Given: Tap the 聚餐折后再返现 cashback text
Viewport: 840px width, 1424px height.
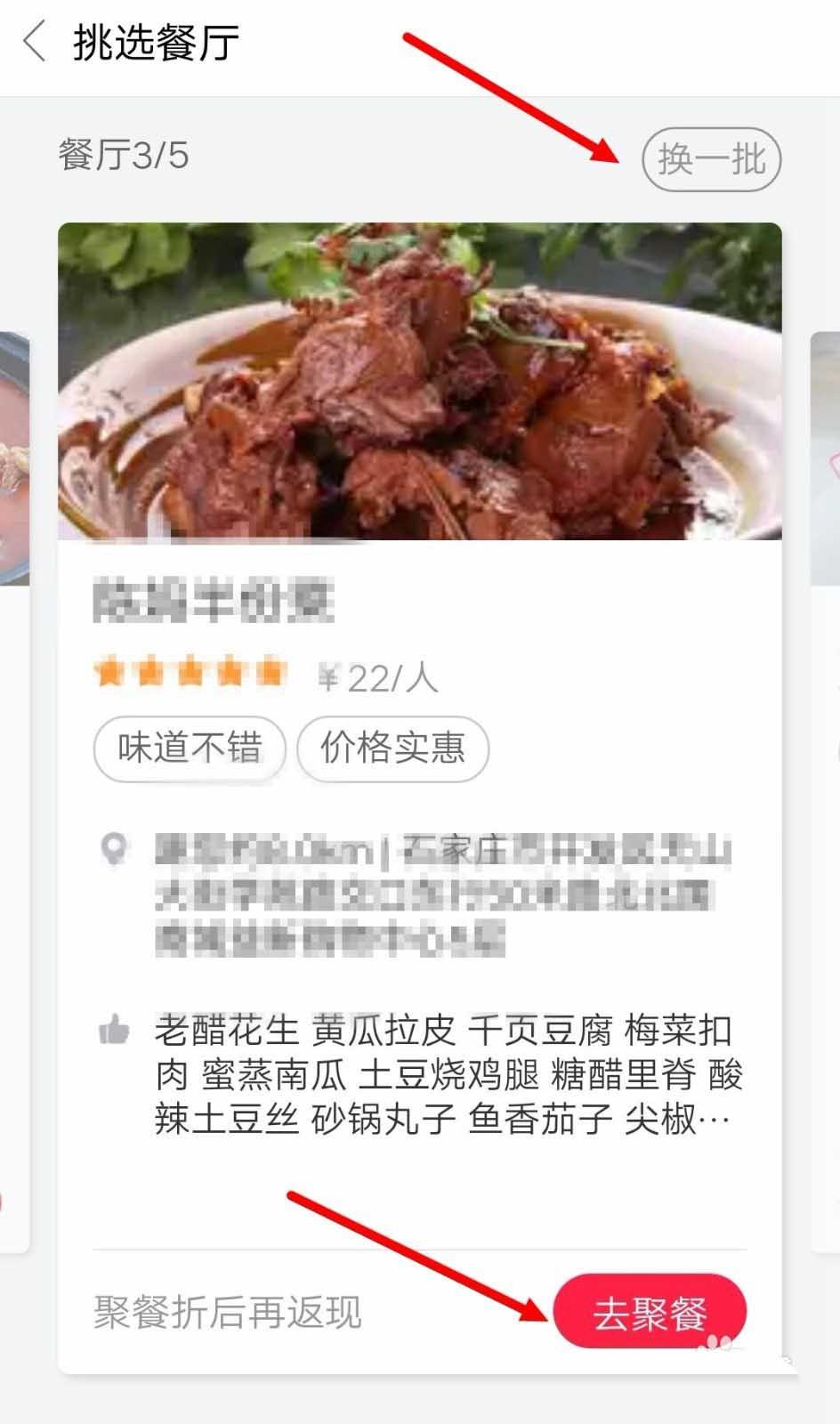Looking at the screenshot, I should coord(225,1310).
